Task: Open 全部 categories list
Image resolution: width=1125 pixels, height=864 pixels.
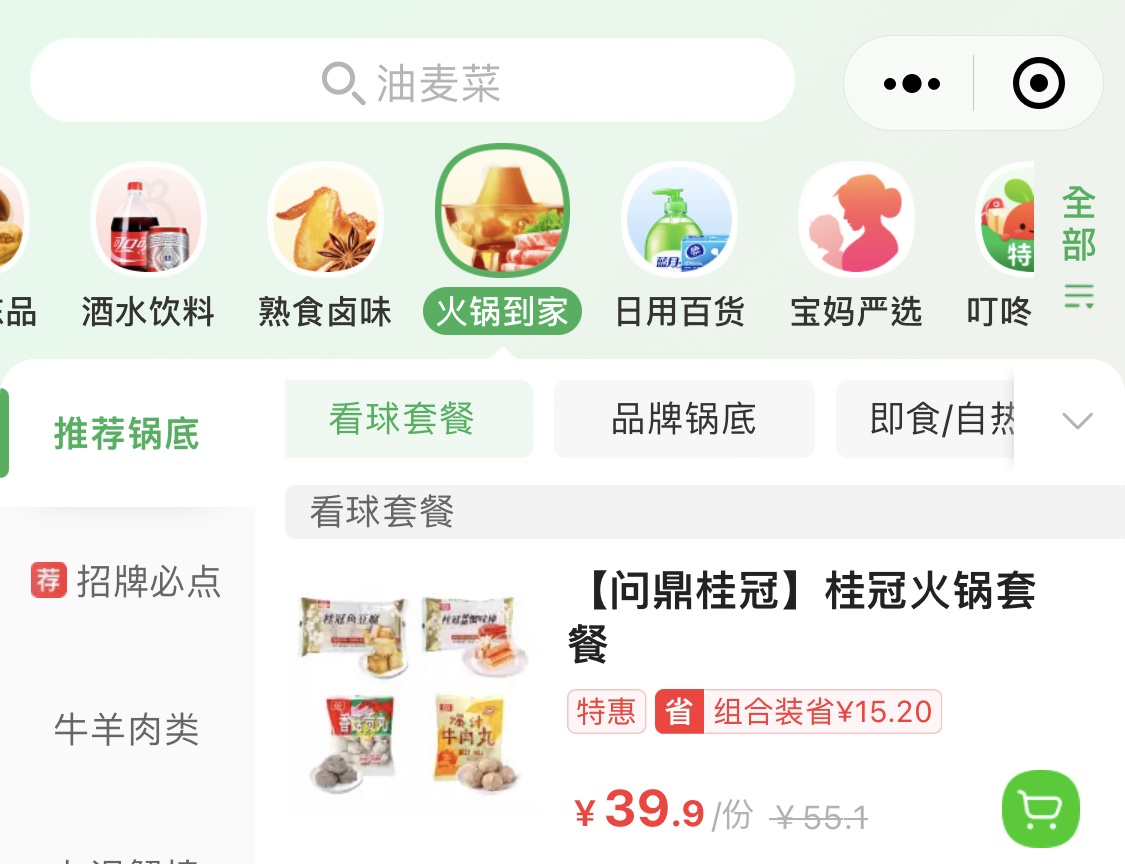Action: click(1078, 245)
